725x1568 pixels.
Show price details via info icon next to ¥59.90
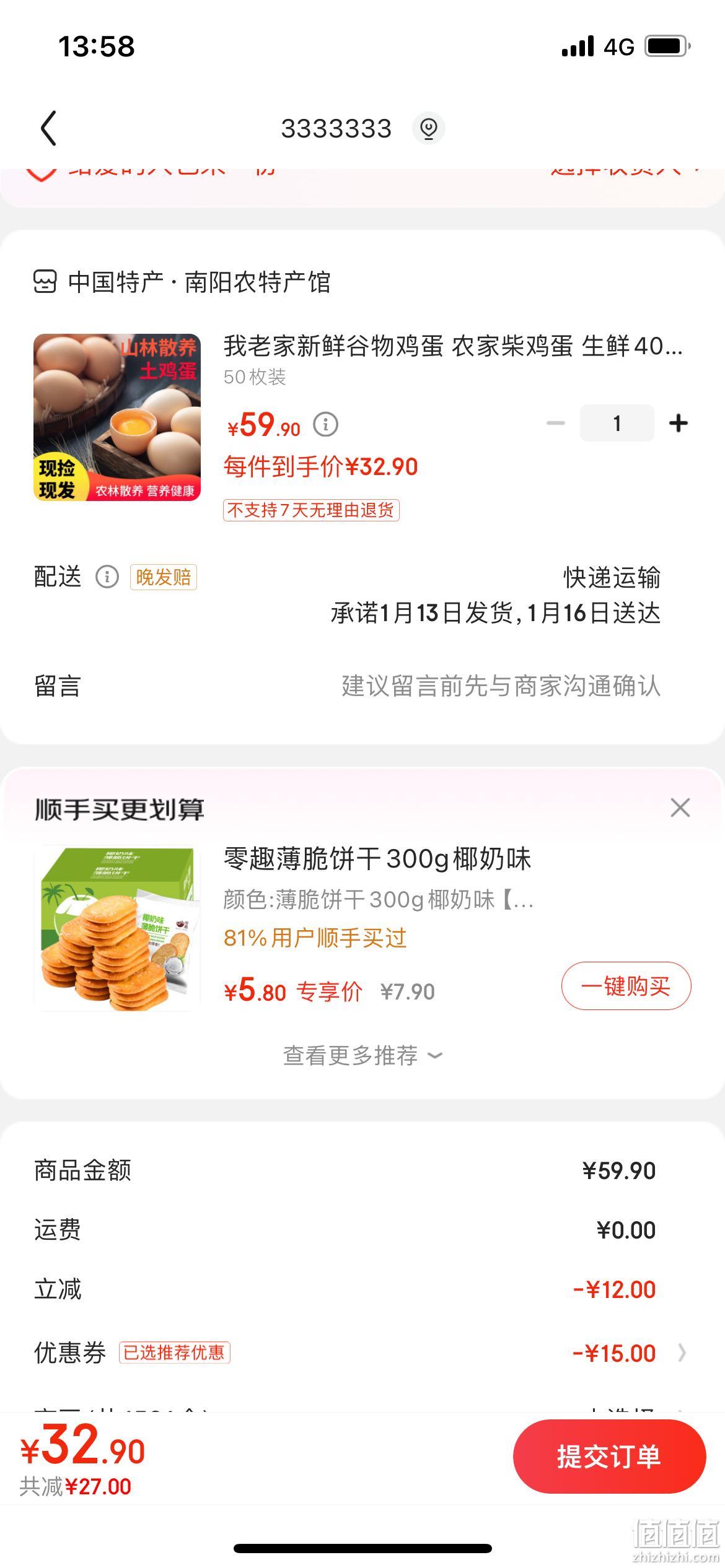[x=326, y=425]
